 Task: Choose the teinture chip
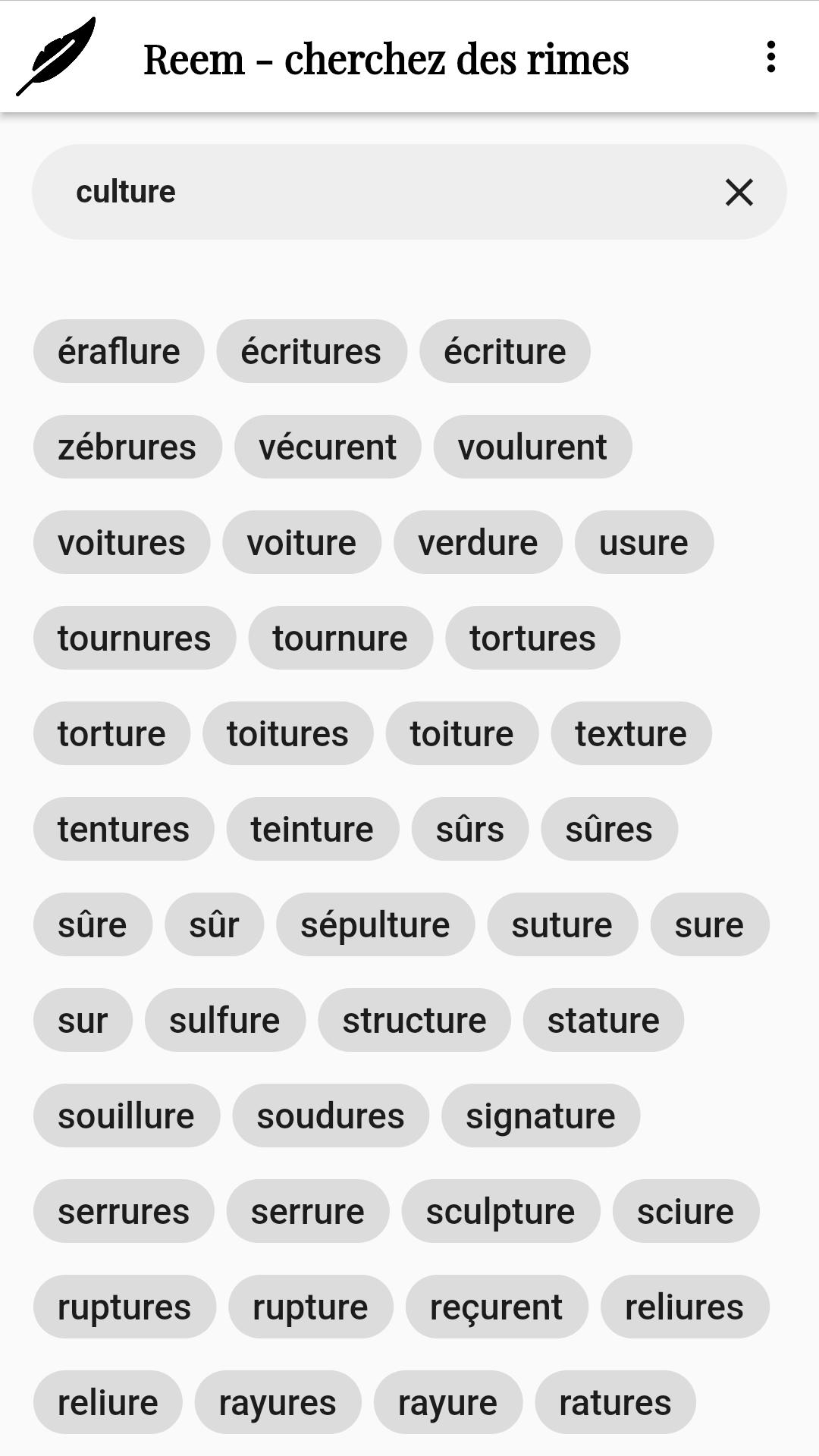click(x=312, y=830)
